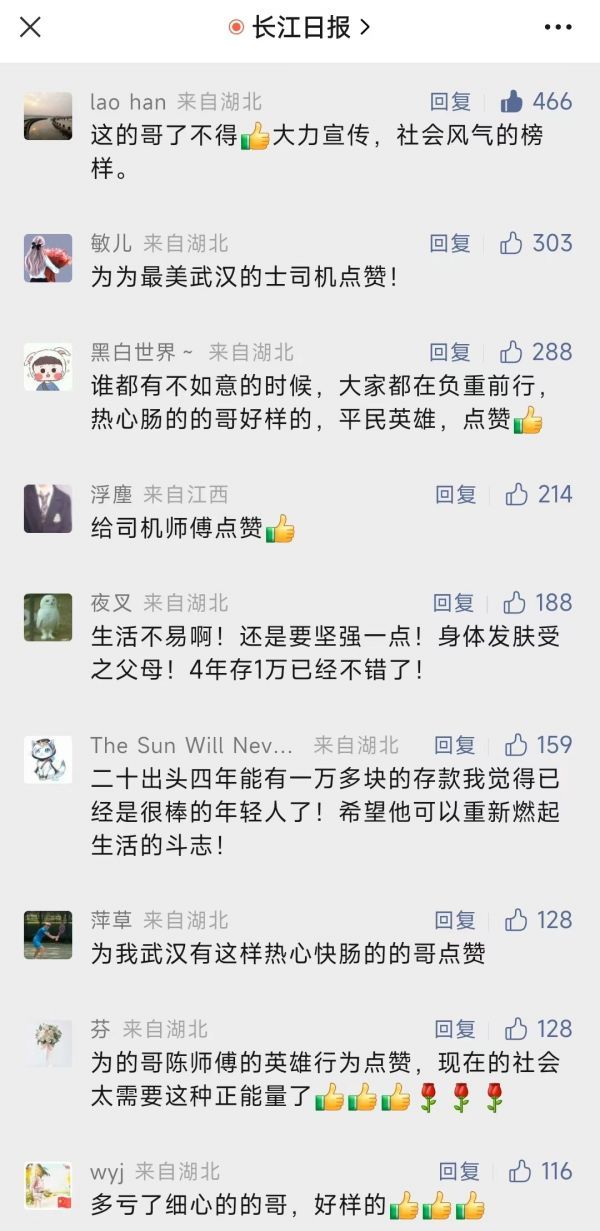This screenshot has height=1231, width=600.
Task: Reply to 萍草's comment
Action: (455, 920)
